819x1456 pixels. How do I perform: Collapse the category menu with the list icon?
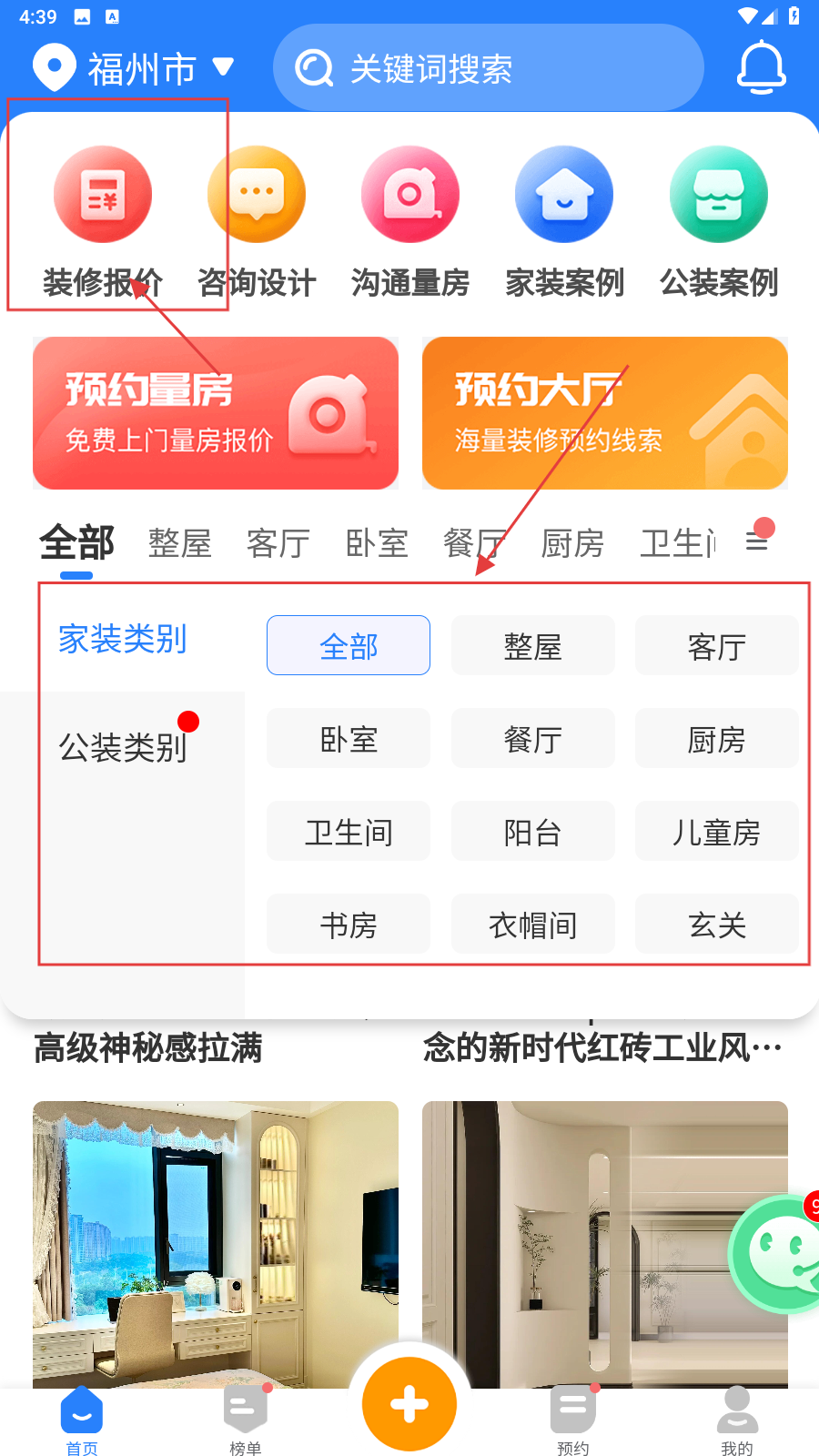pyautogui.click(x=757, y=542)
